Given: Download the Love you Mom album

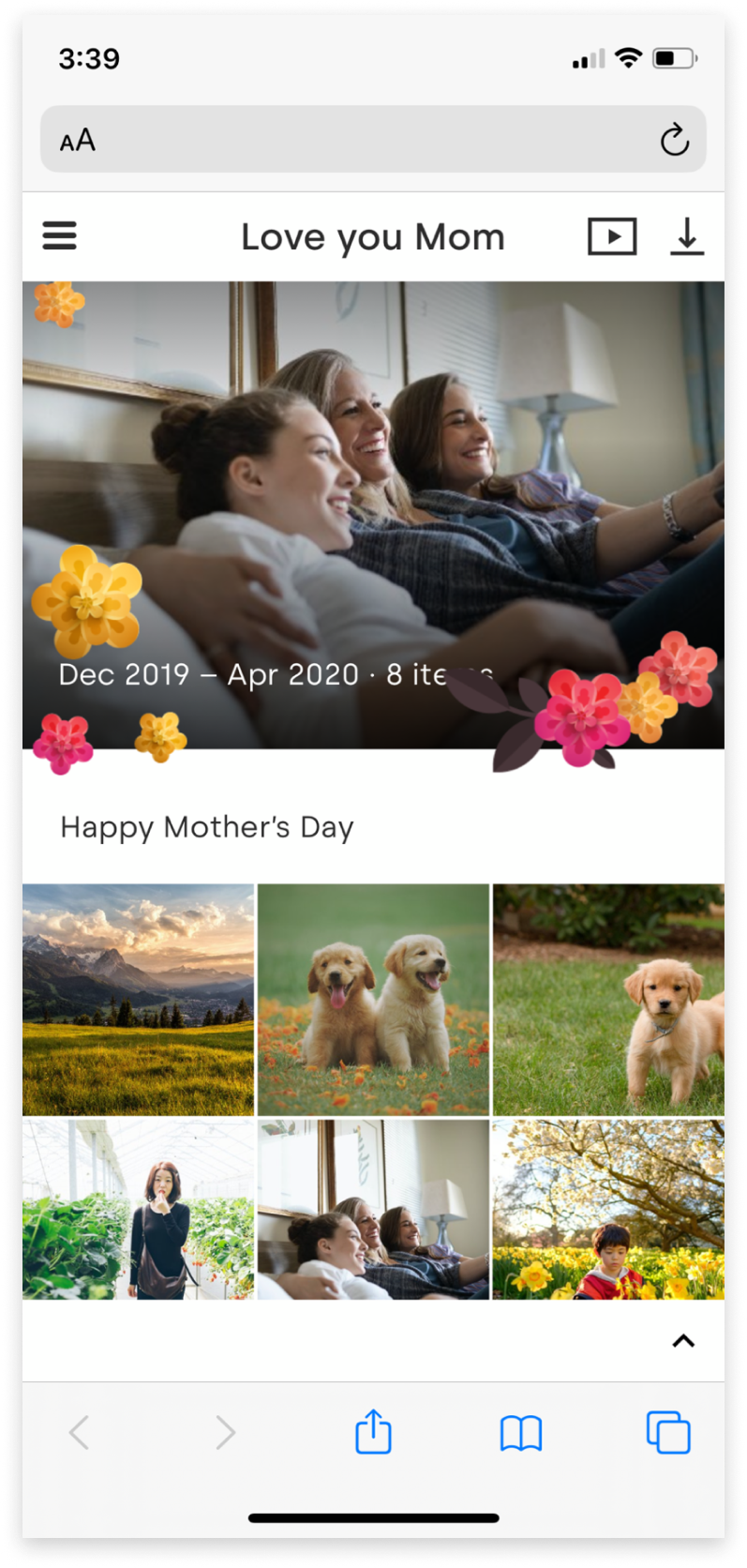Looking at the screenshot, I should [x=686, y=236].
